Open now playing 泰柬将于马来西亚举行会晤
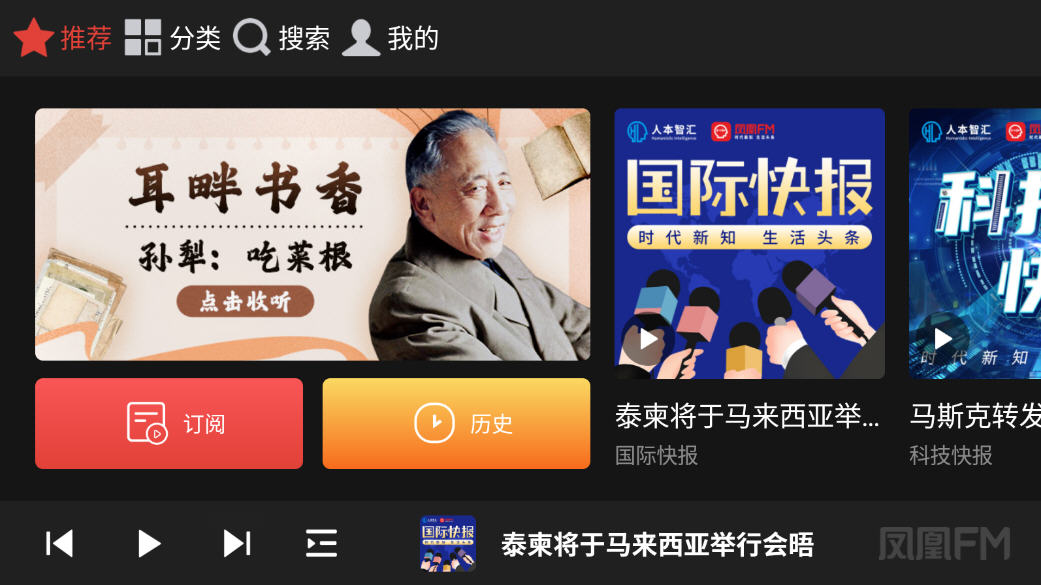The width and height of the screenshot is (1041, 585). click(x=656, y=544)
